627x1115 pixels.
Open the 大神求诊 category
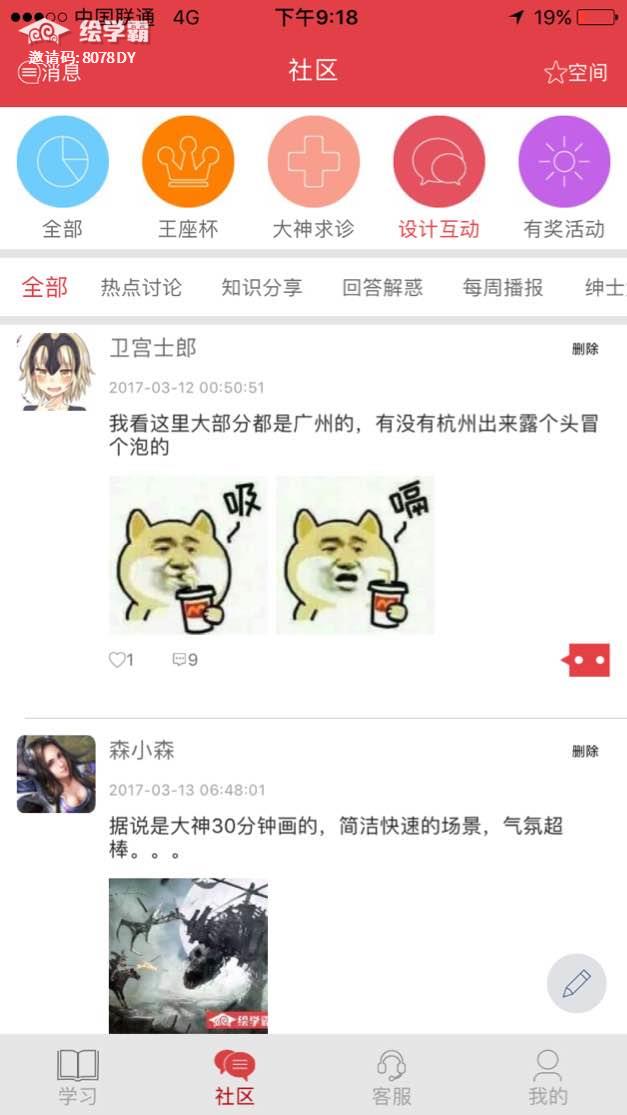point(313,163)
